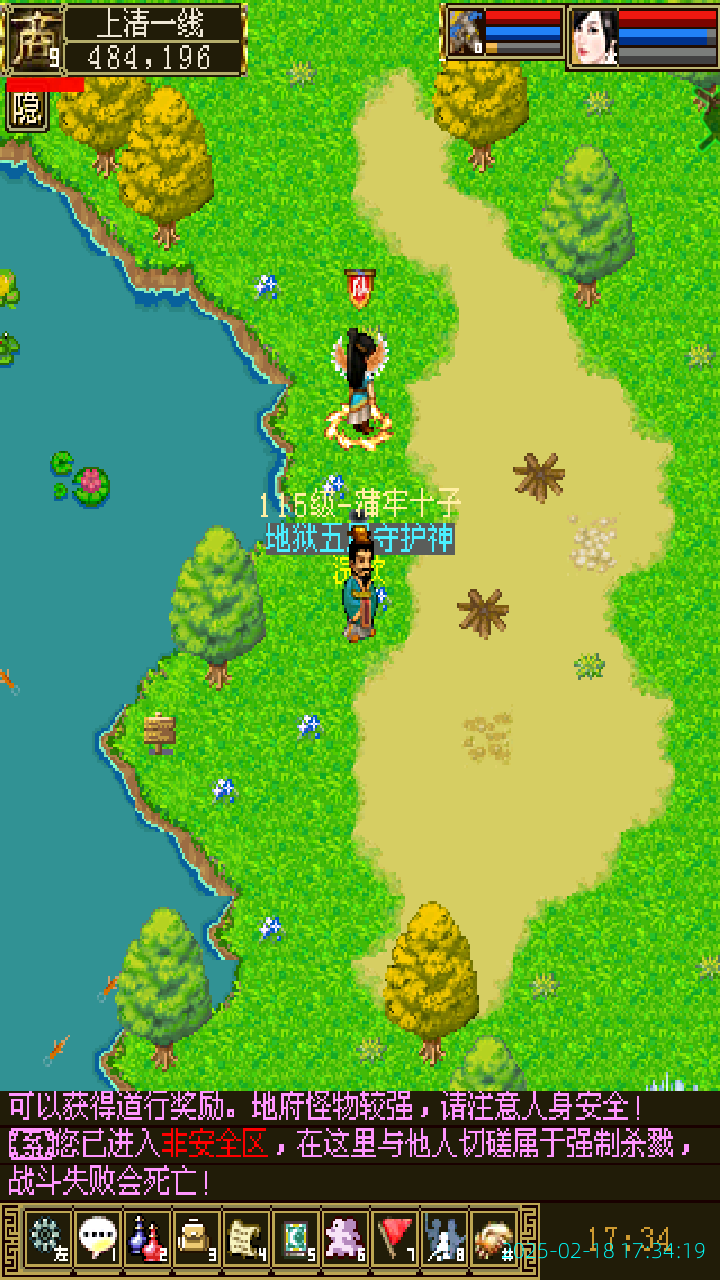Viewport: 720px width, 1280px height.
Task: Open the pink pet figure shortcut
Action: coord(345,1239)
